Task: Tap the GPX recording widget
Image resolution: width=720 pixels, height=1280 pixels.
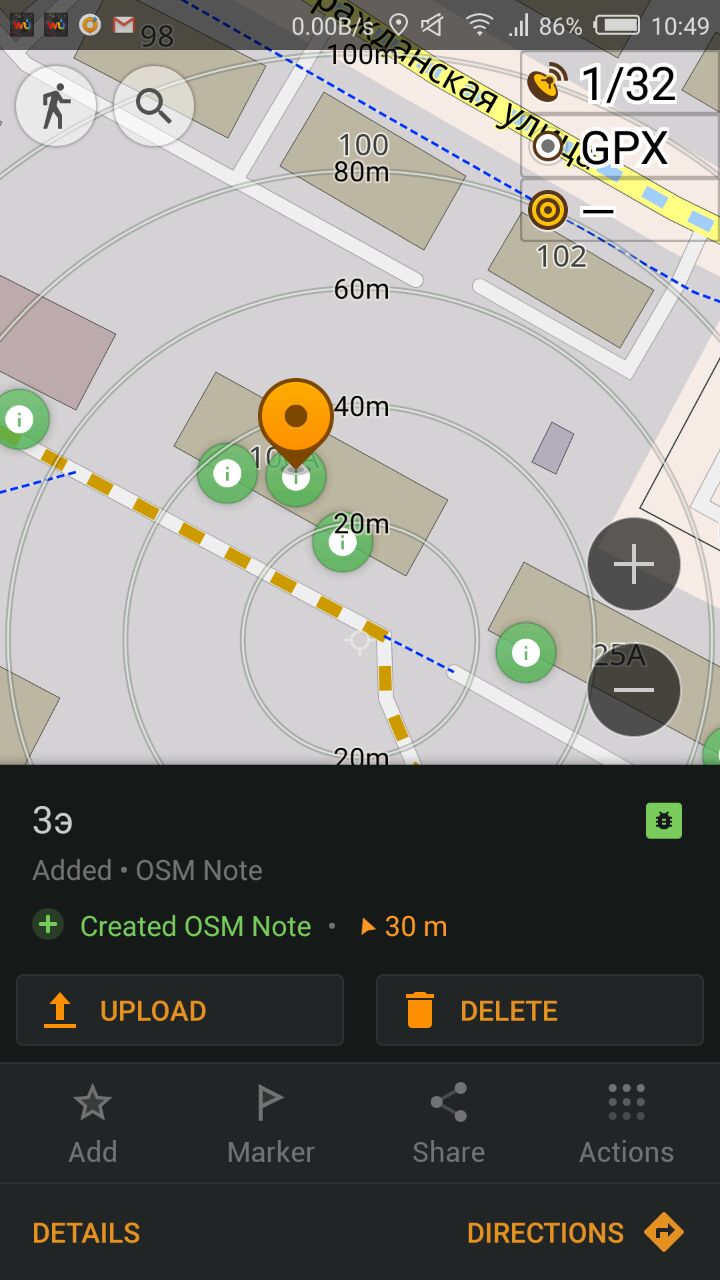Action: pos(620,148)
